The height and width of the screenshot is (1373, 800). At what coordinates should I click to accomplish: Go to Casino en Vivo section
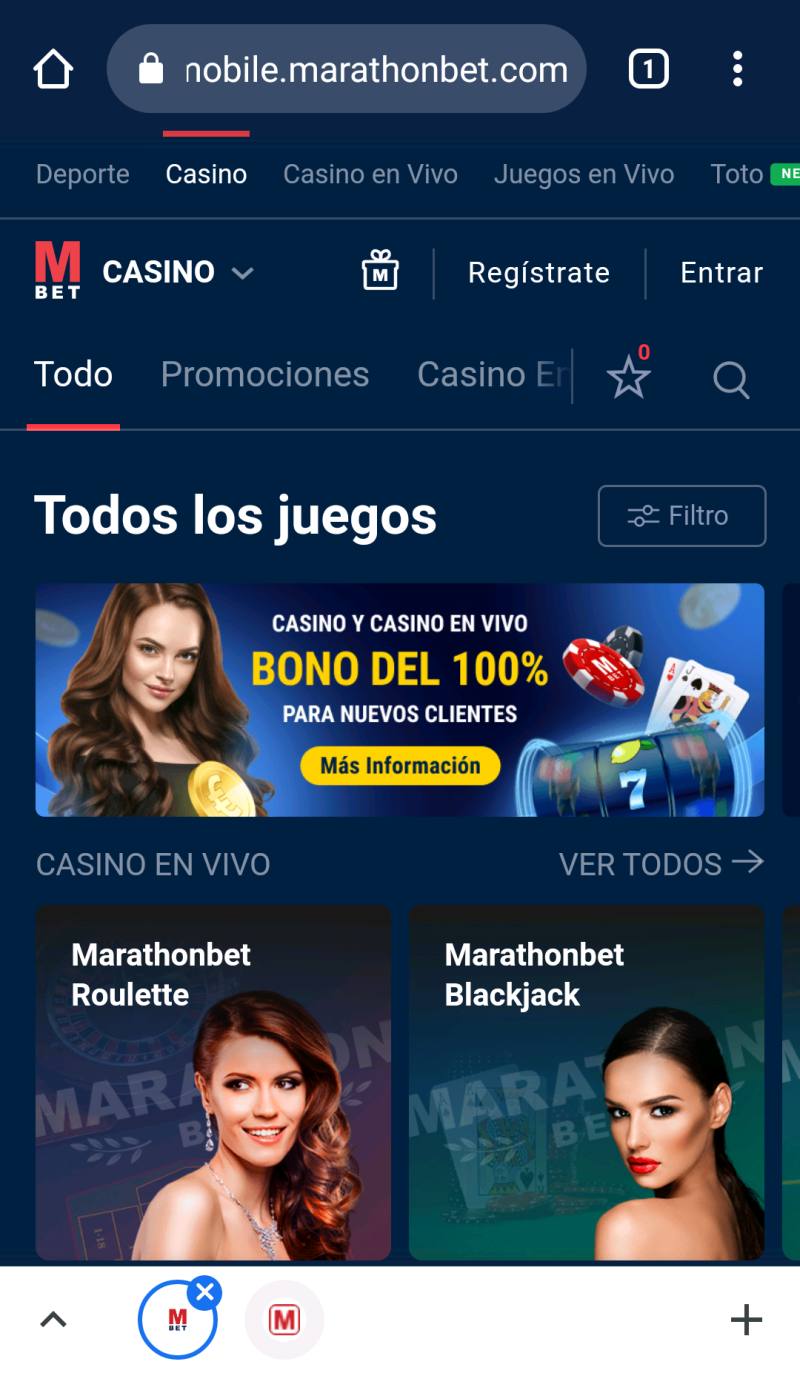coord(370,174)
